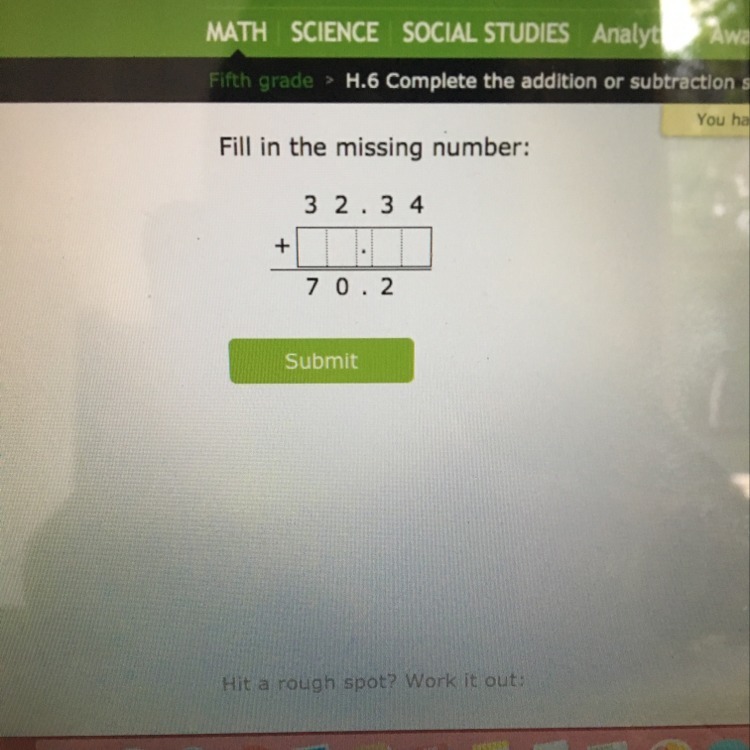Submit the answer
This screenshot has height=750, width=750.
tap(321, 361)
